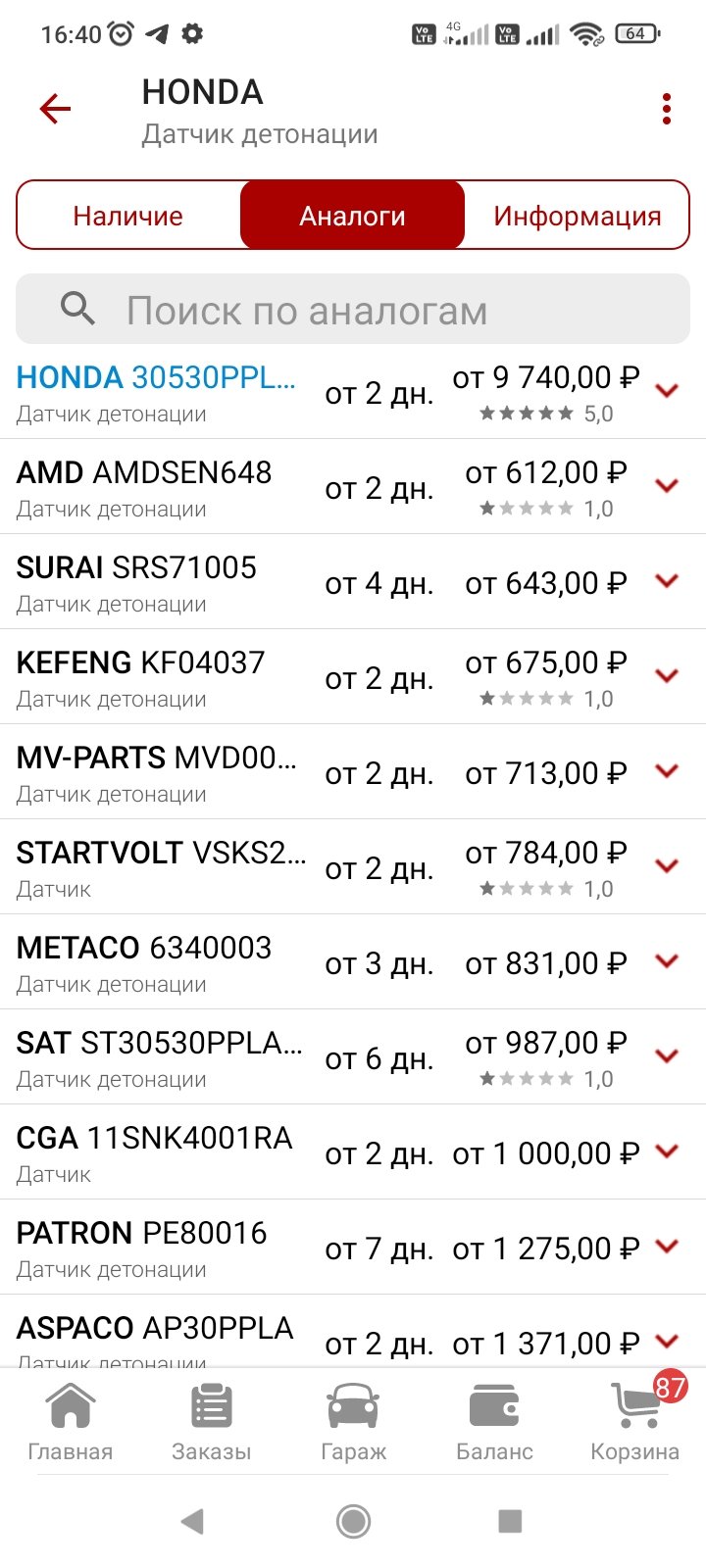Expand the CGA 11SNK4001RA chevron
This screenshot has height=1568, width=706.
[x=667, y=1151]
